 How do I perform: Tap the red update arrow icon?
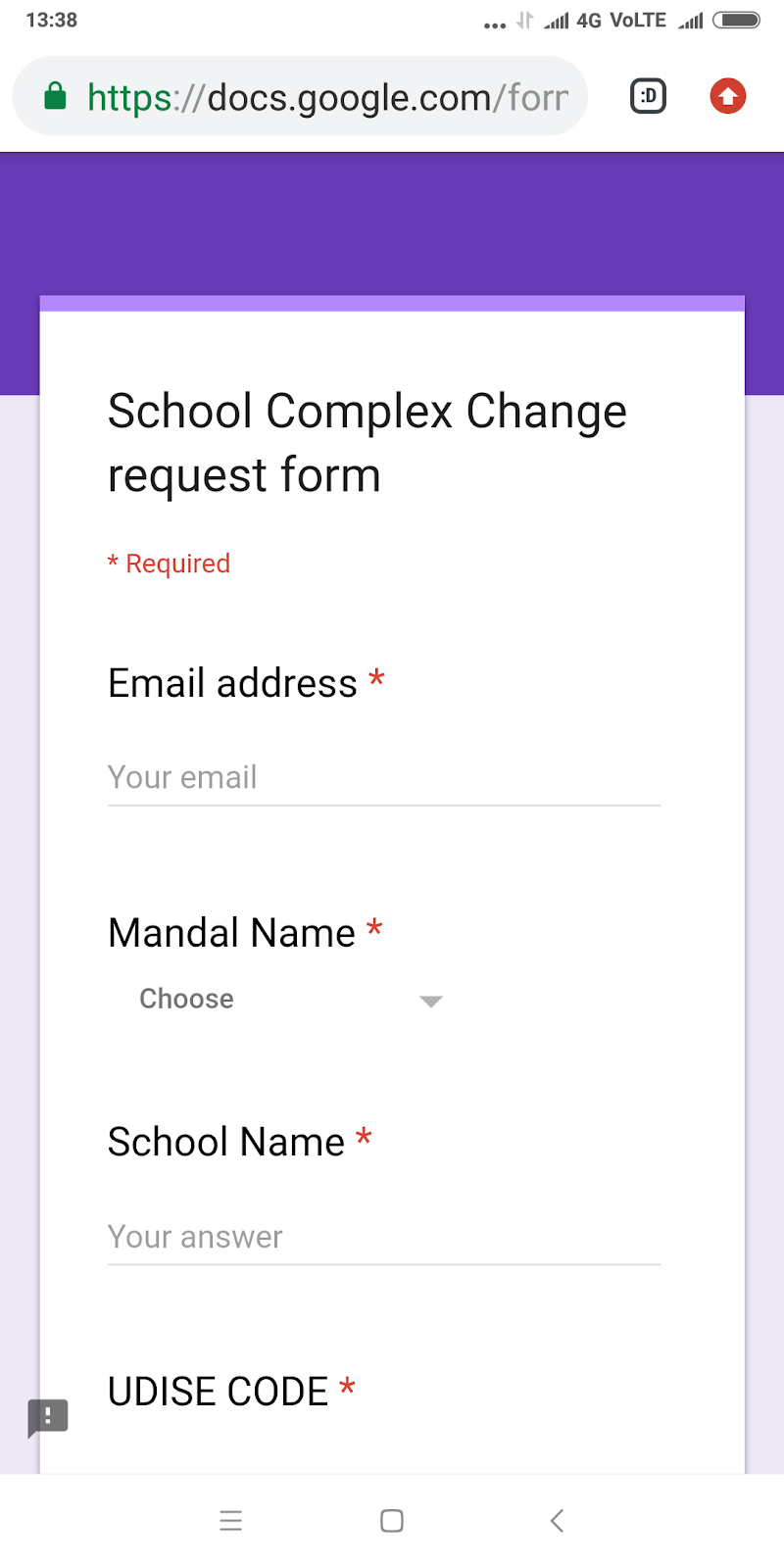pyautogui.click(x=728, y=96)
